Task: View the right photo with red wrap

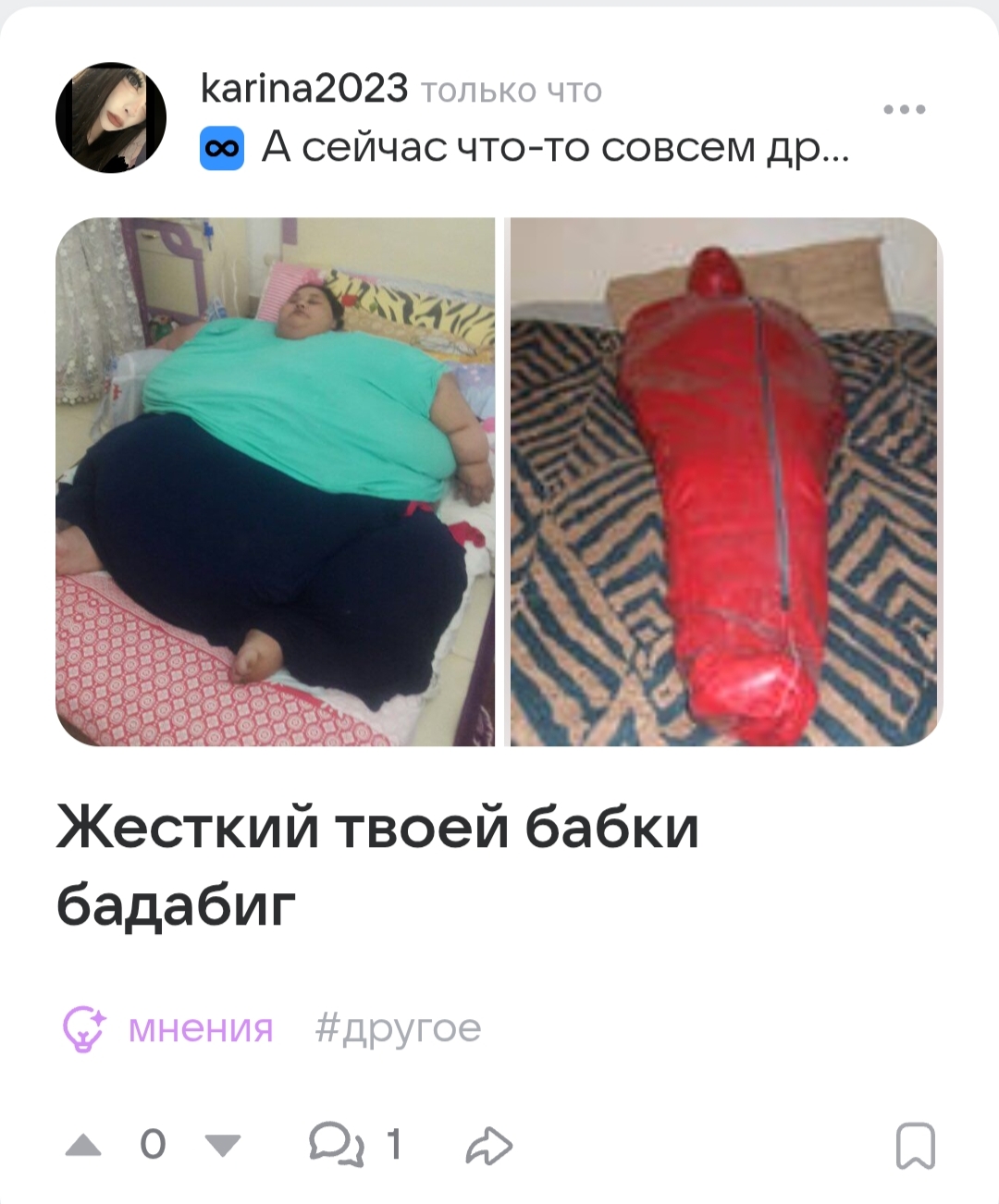Action: point(724,481)
